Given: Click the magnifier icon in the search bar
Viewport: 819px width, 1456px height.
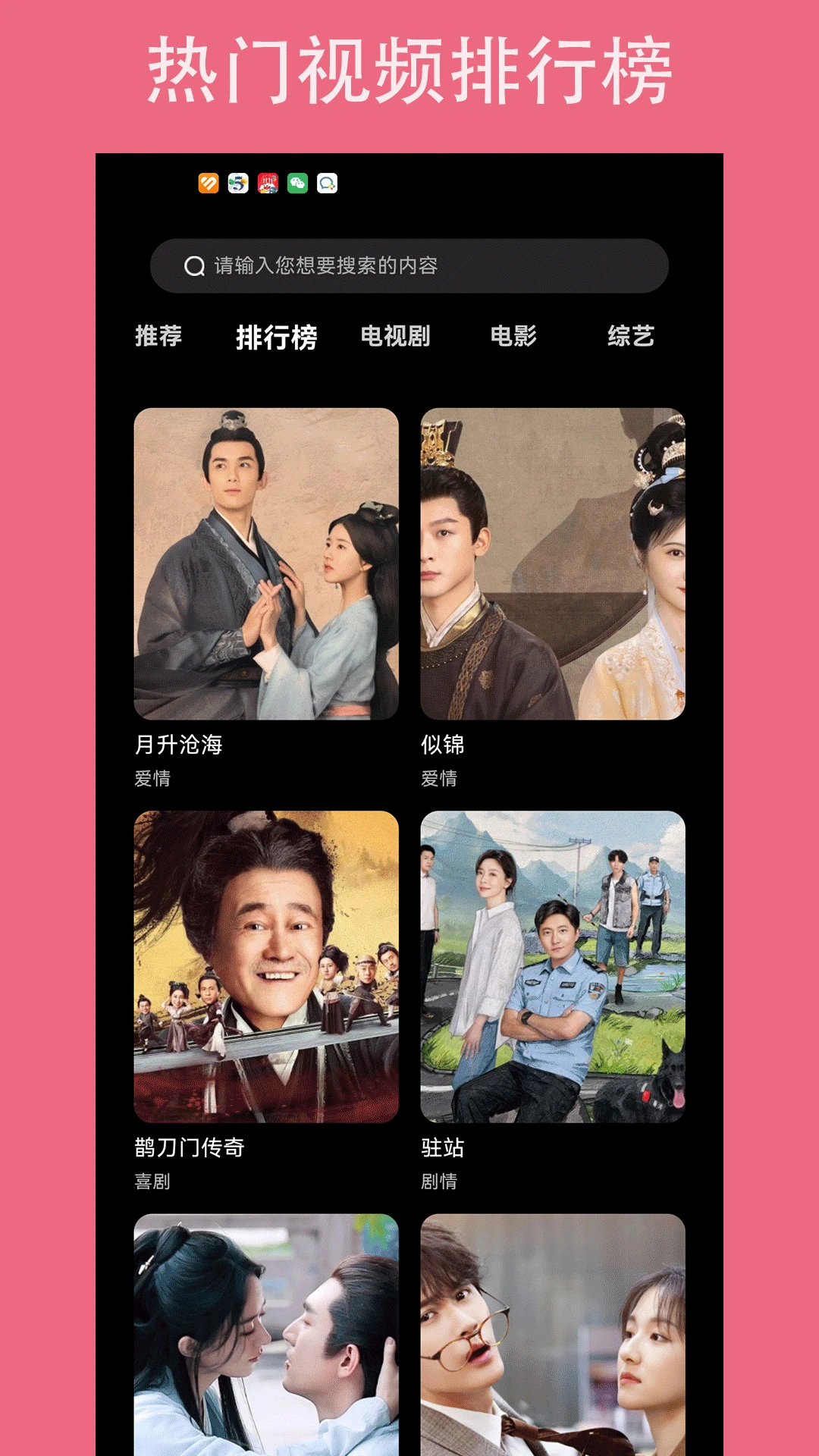Looking at the screenshot, I should (194, 265).
